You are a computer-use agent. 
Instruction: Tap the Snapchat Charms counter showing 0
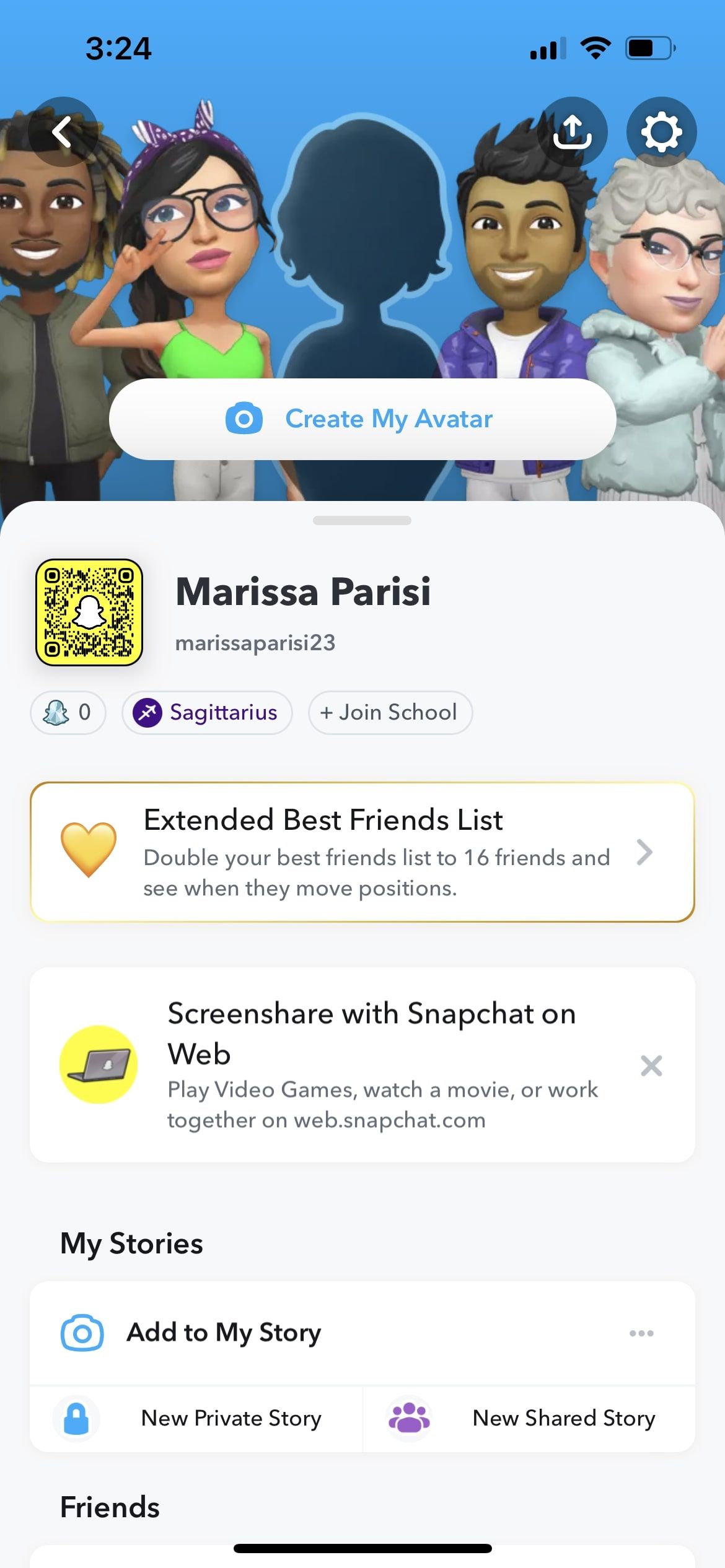[x=68, y=713]
